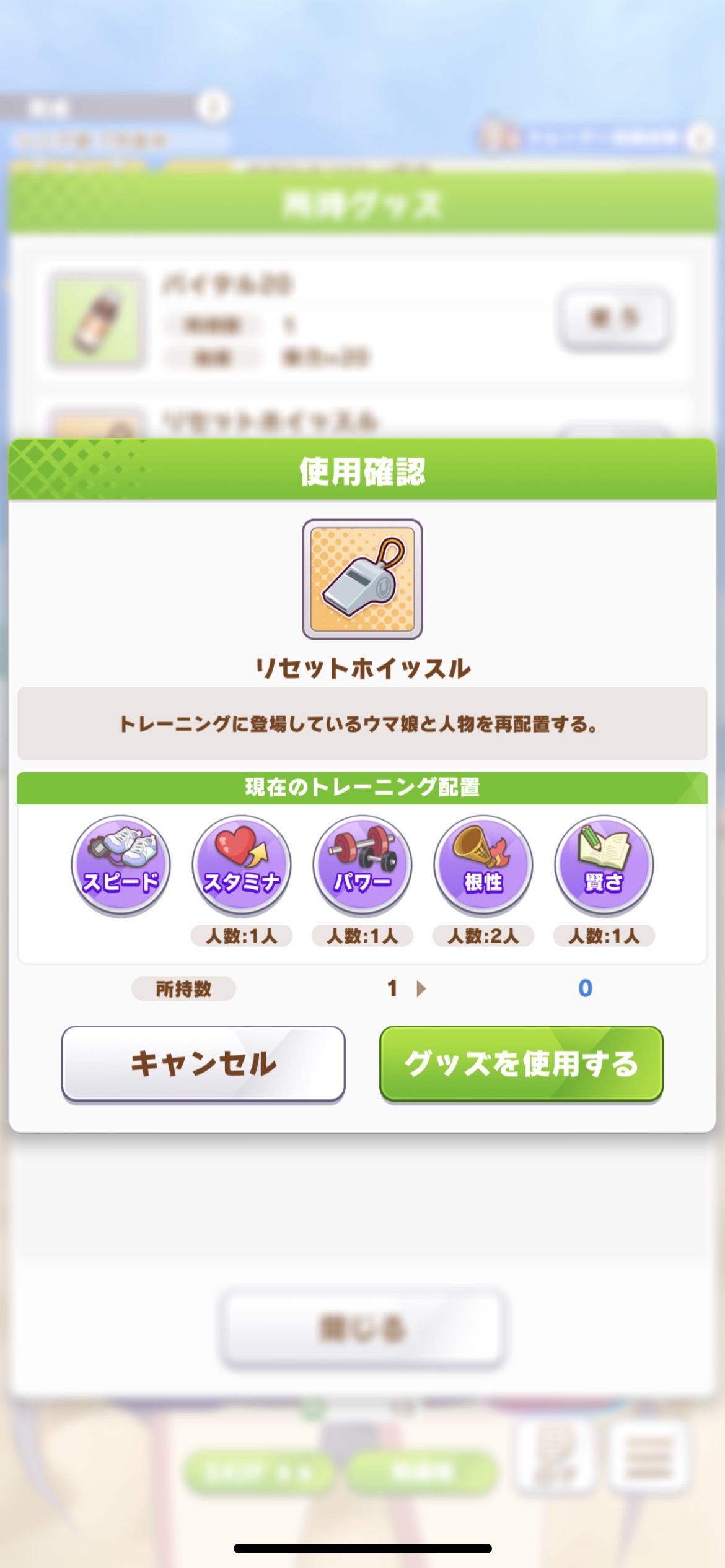Tap キャンセル to cancel using the item
Viewport: 725px width, 1568px height.
tap(203, 1063)
